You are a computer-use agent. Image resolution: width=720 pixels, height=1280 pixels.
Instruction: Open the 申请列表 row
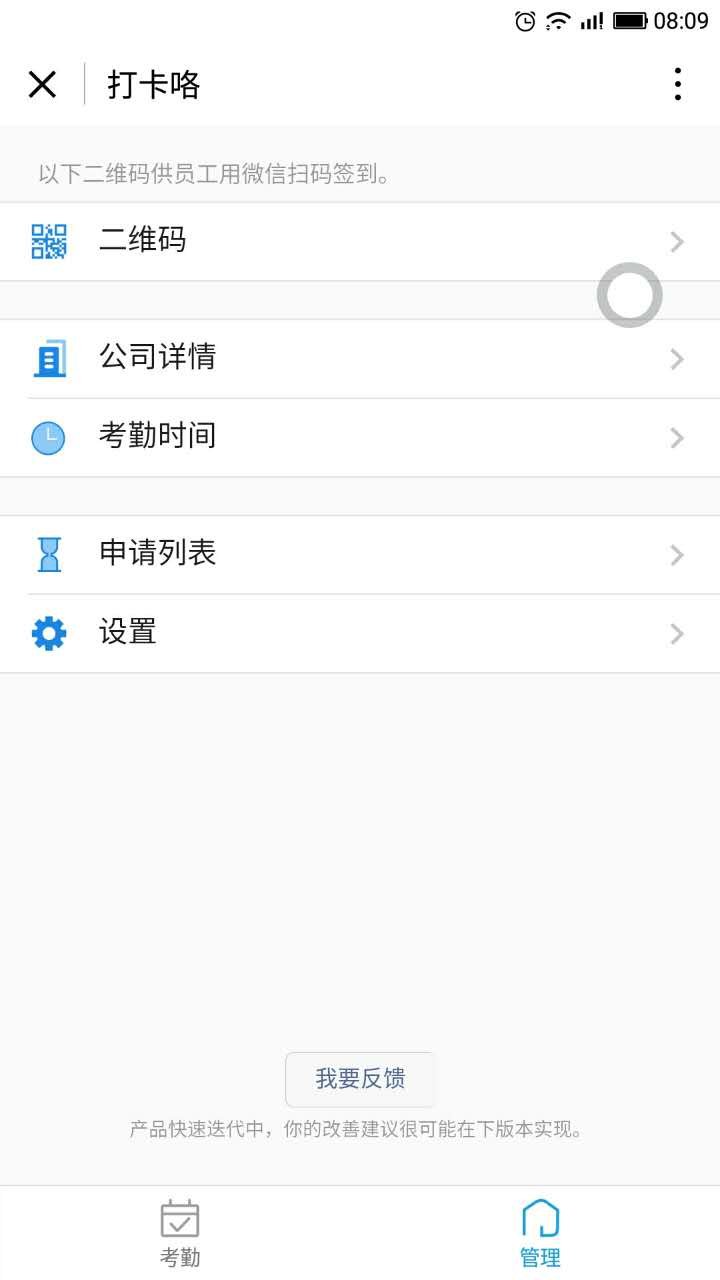(360, 554)
